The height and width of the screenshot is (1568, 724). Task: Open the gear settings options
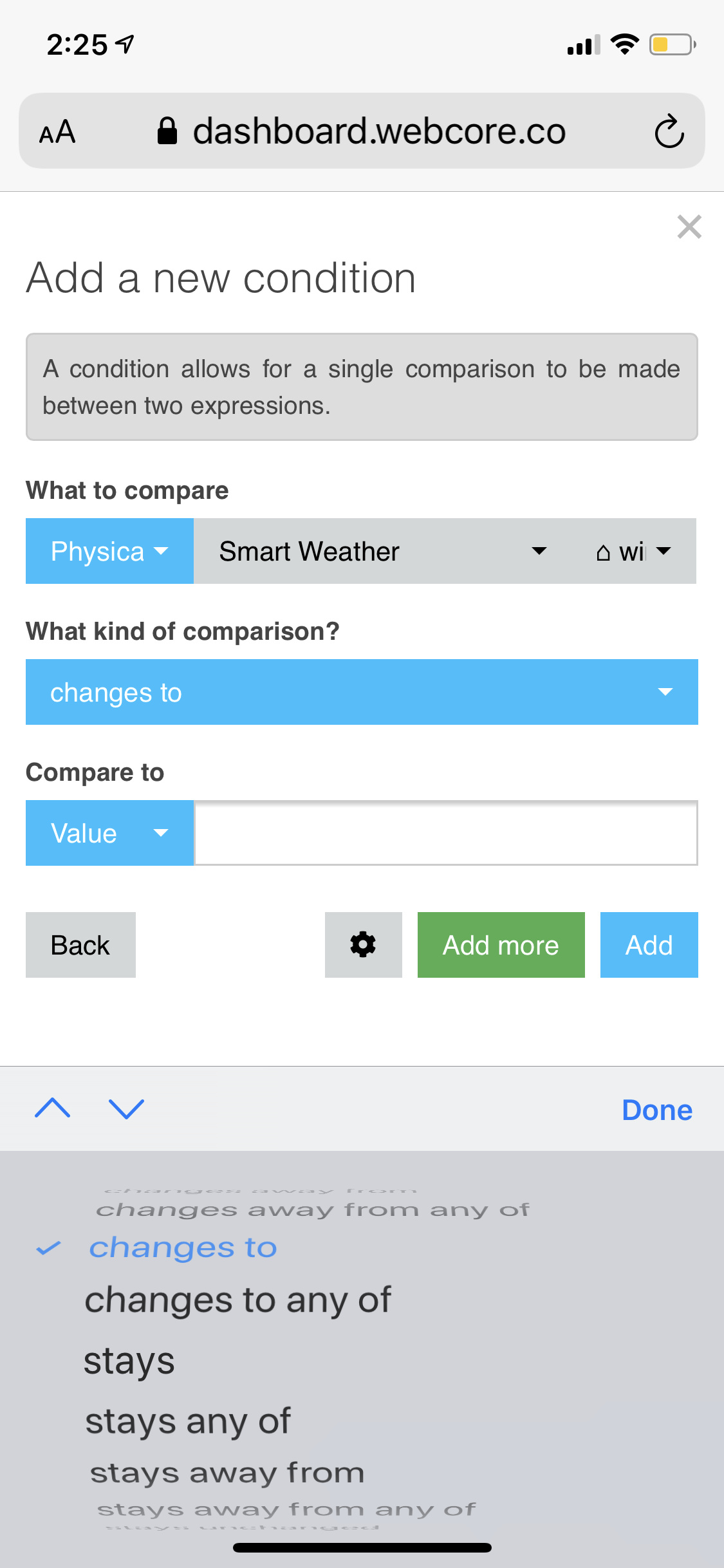363,945
